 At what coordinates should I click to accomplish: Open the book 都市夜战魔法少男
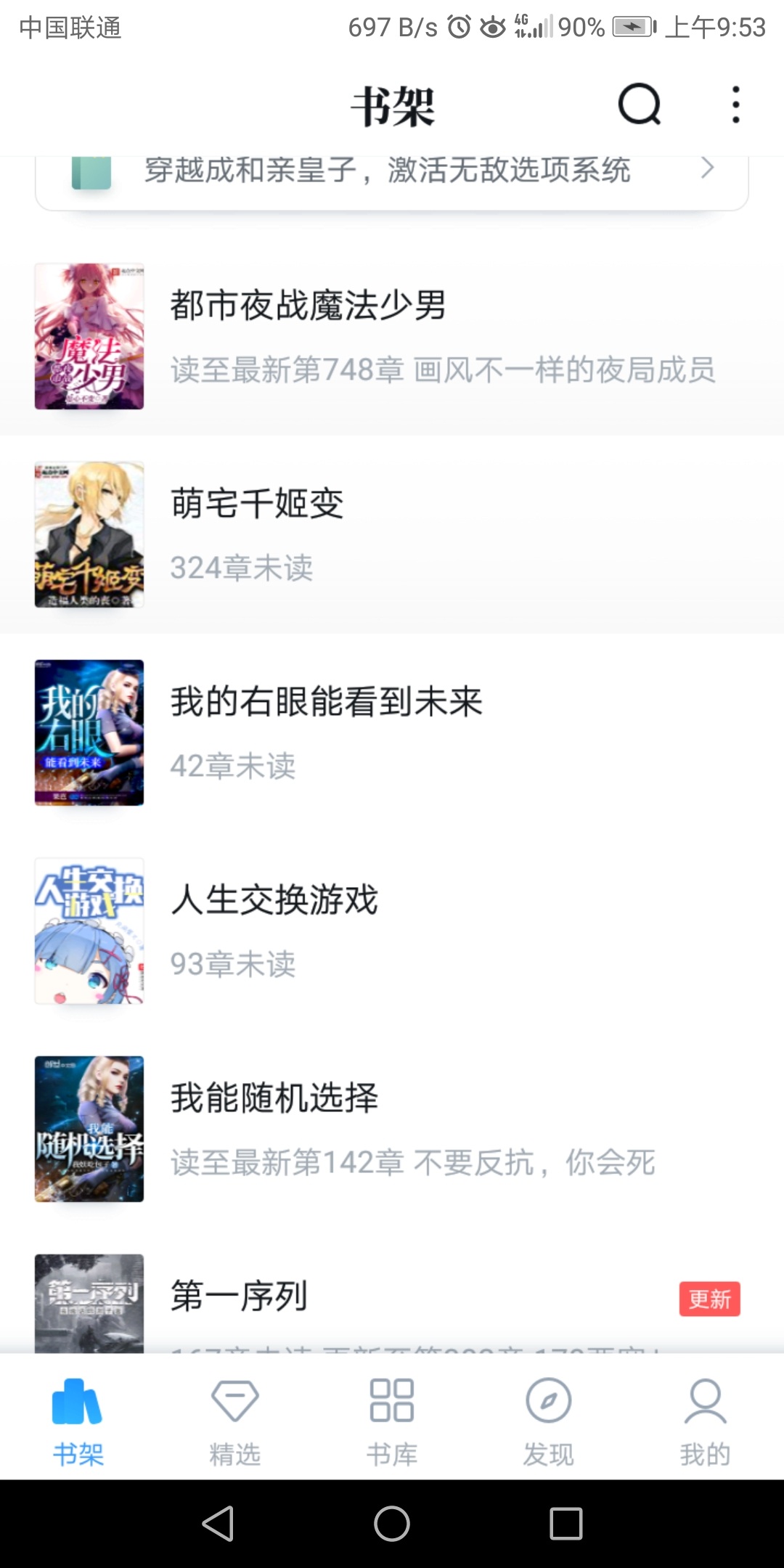coord(392,337)
